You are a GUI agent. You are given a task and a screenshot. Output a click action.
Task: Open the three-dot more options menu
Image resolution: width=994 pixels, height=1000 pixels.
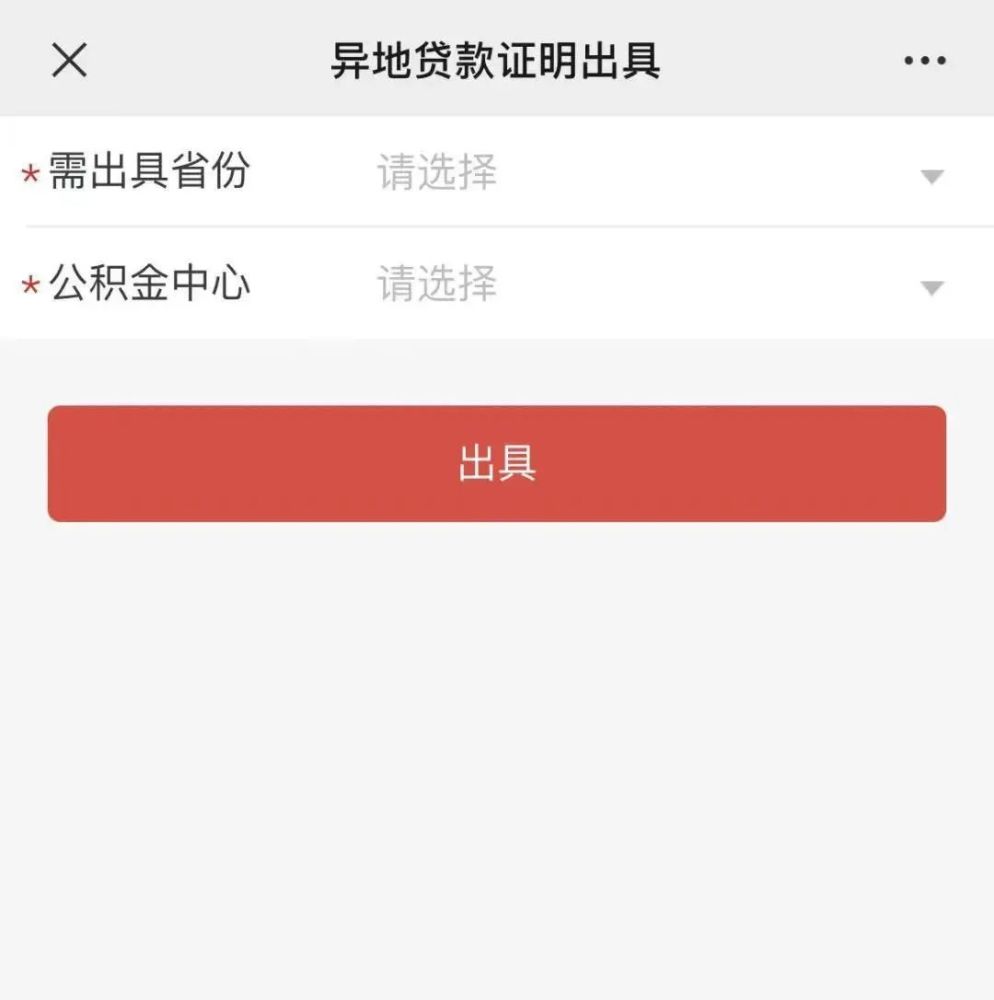[x=924, y=61]
